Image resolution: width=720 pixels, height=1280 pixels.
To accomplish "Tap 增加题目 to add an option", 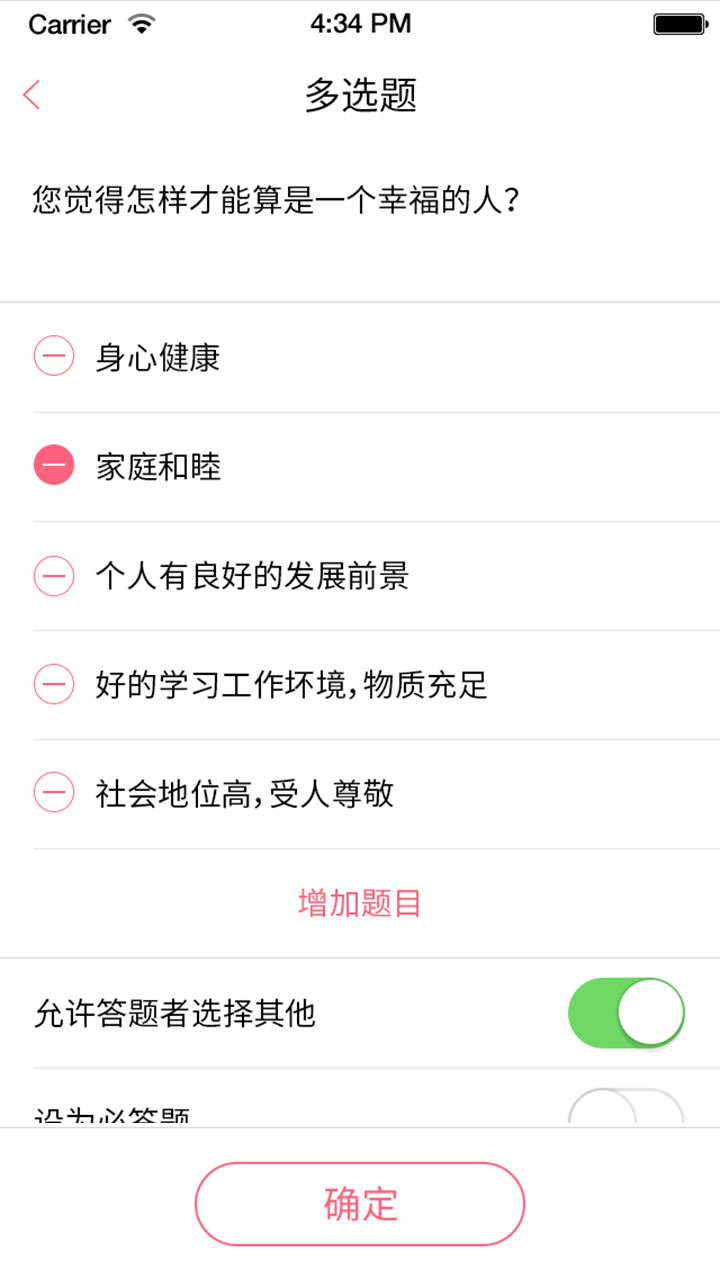I will coord(360,903).
